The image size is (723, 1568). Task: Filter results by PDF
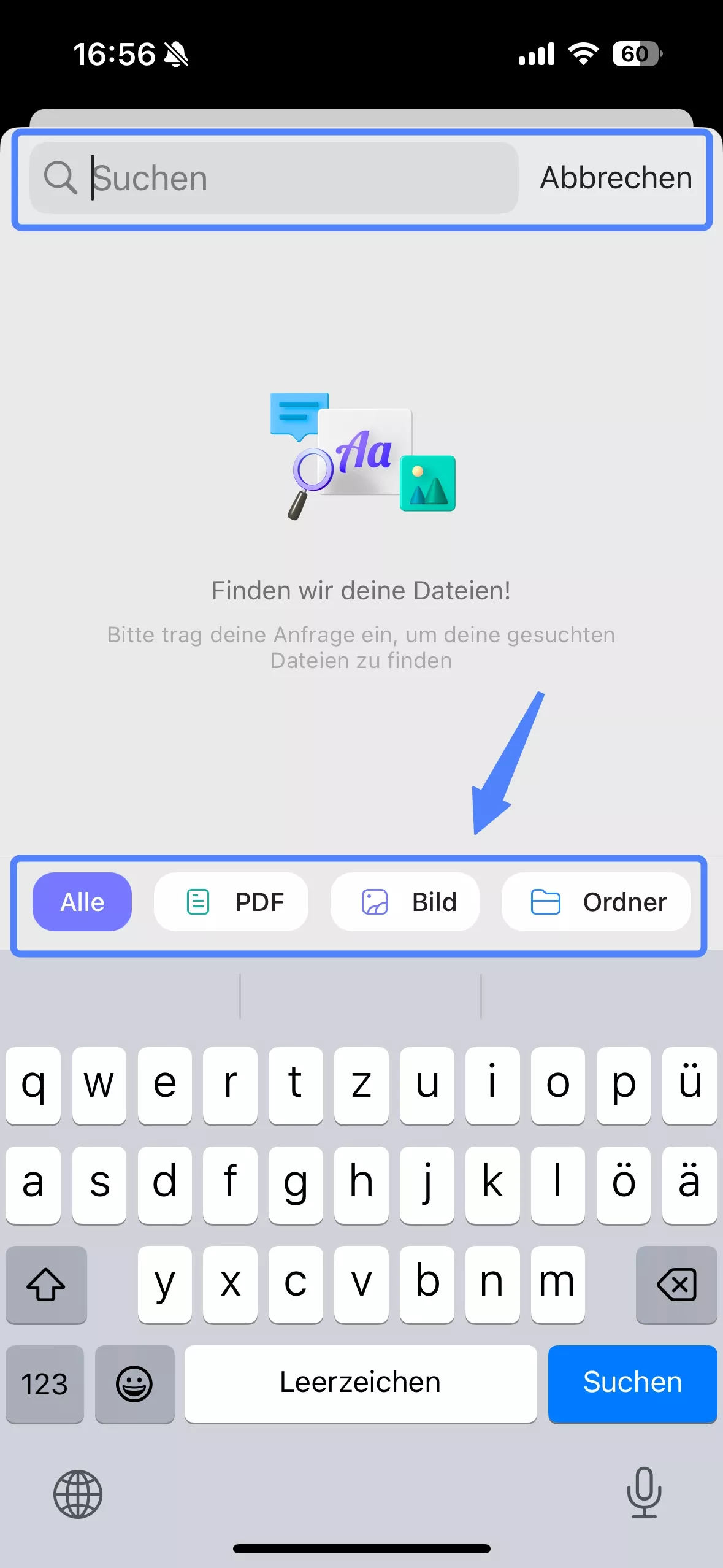click(x=231, y=902)
